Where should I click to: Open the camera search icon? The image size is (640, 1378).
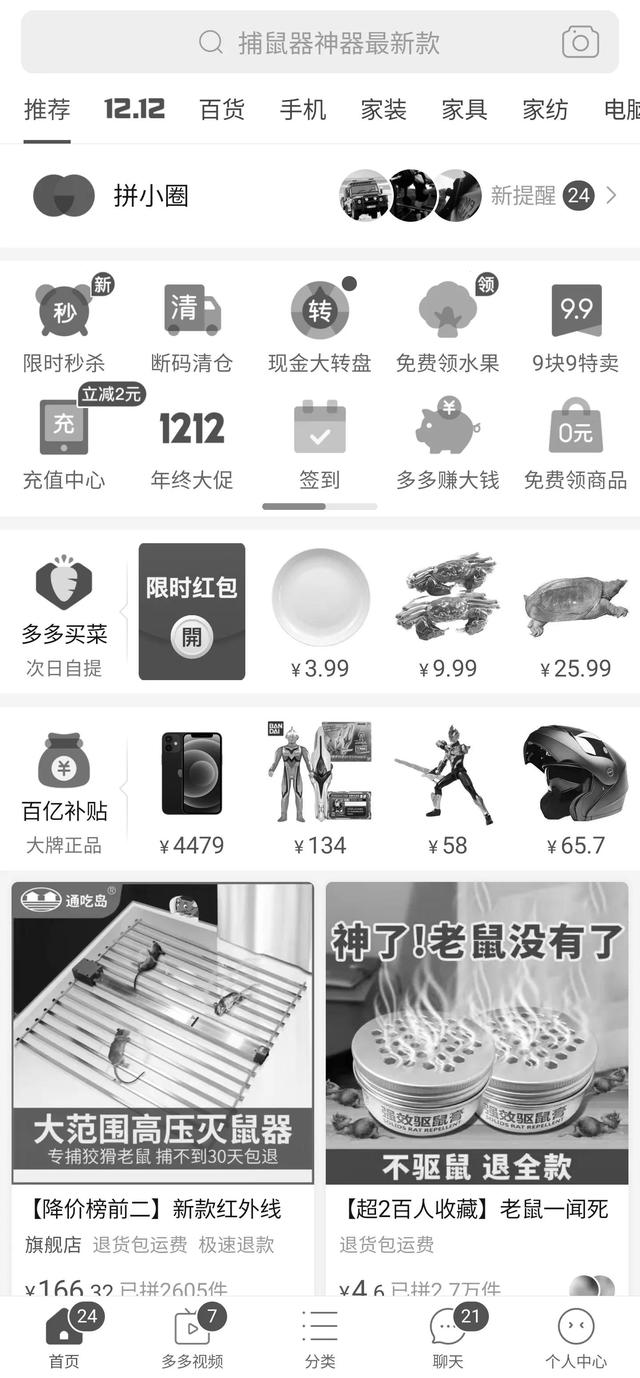point(580,42)
